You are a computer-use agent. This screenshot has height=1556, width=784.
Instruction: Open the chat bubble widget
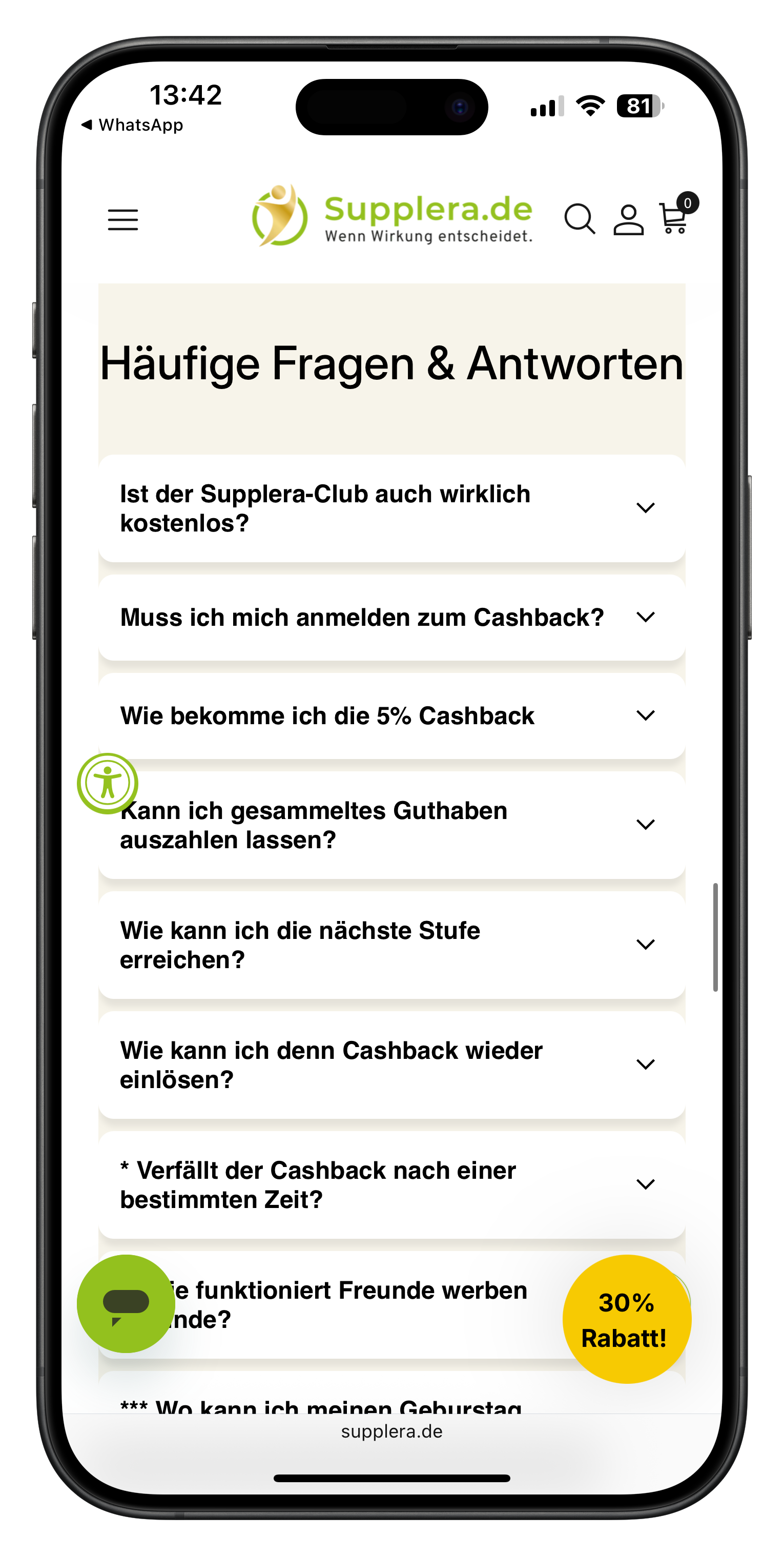(x=125, y=1305)
